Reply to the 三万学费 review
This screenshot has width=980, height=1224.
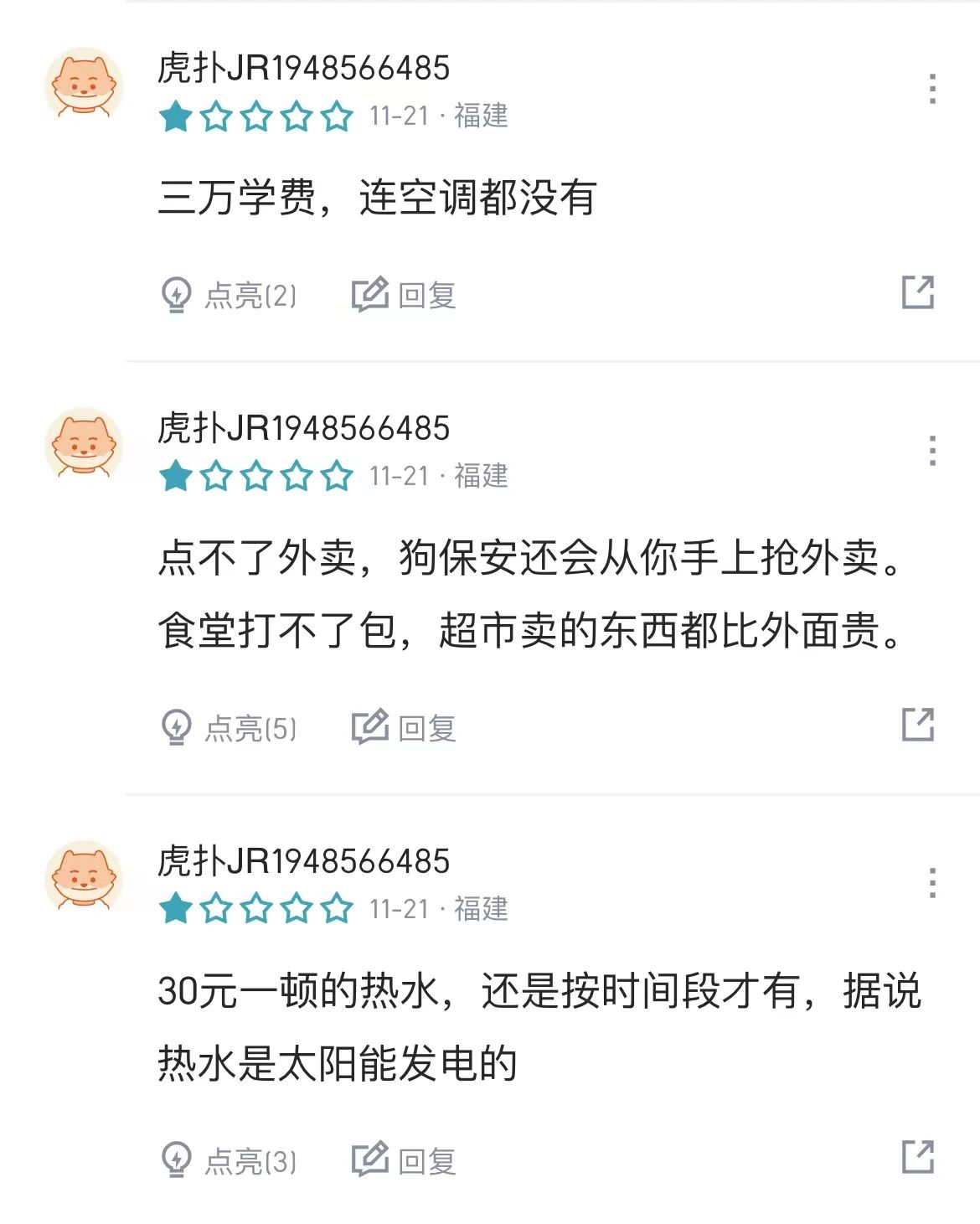pyautogui.click(x=404, y=295)
